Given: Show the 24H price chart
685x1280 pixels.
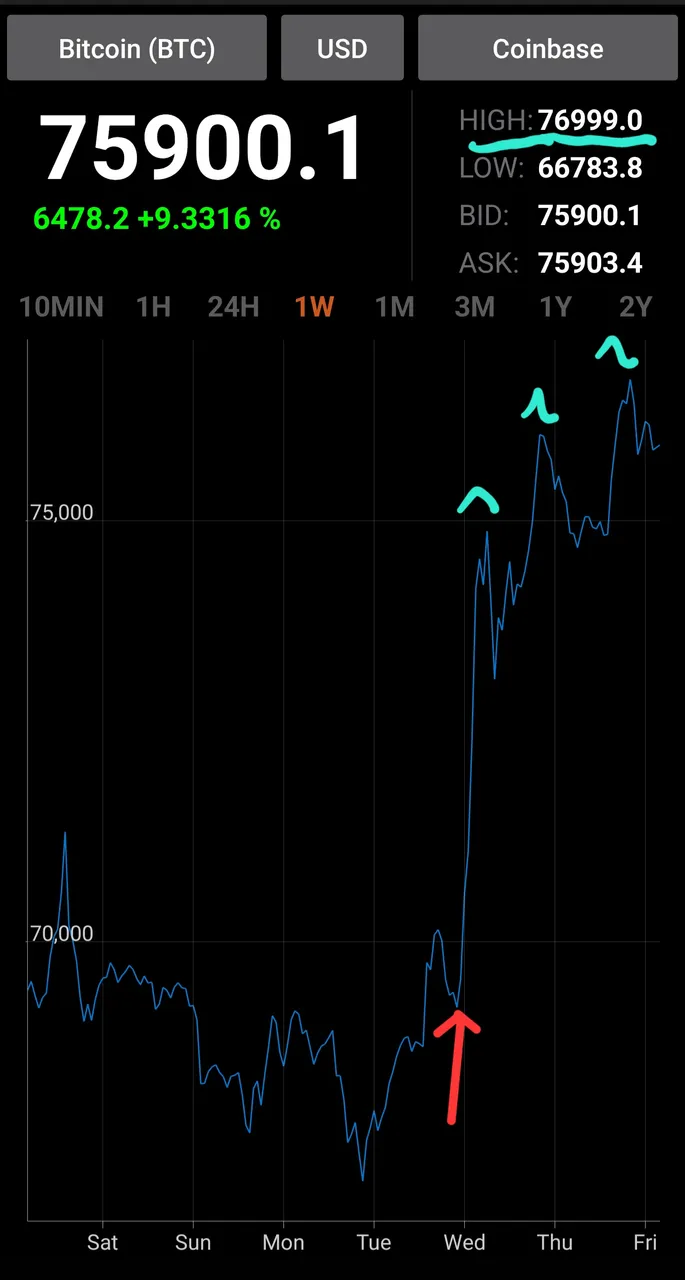Looking at the screenshot, I should pos(234,307).
